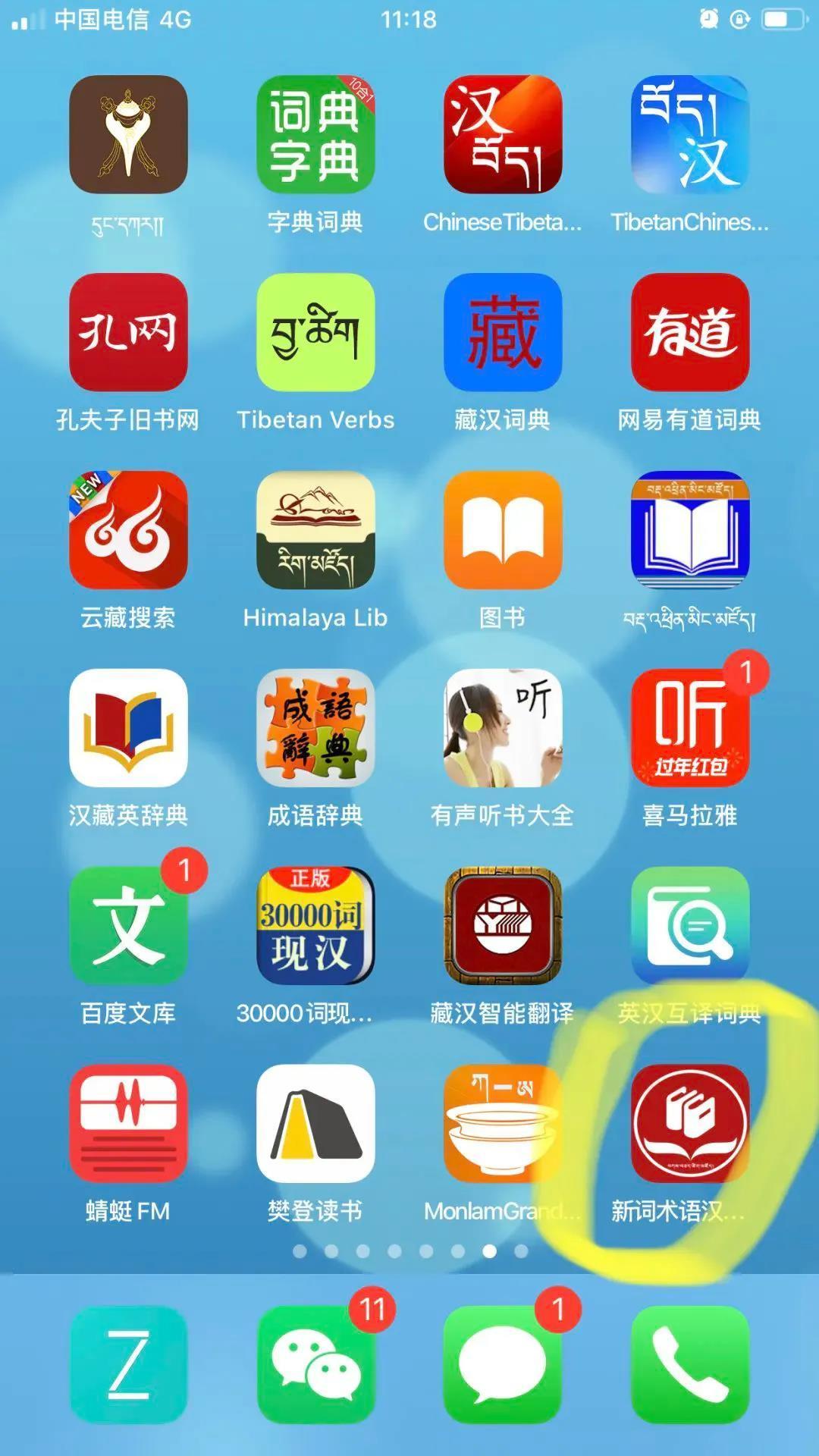Screen dimensions: 819x1456
Task: Open 有声听书大全 app
Action: point(503,728)
